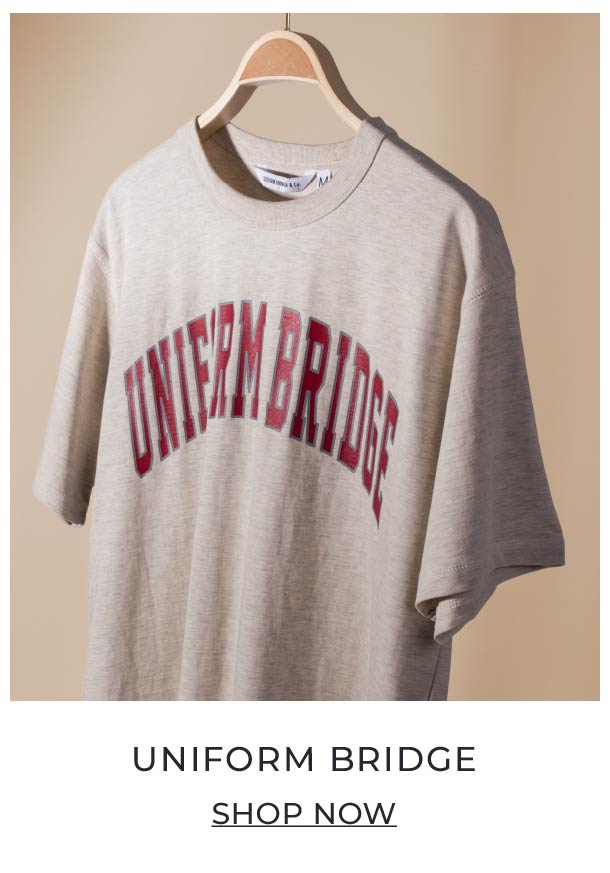This screenshot has height=873, width=610.
Task: Tap the underlined Shop Now link
Action: pyautogui.click(x=304, y=813)
